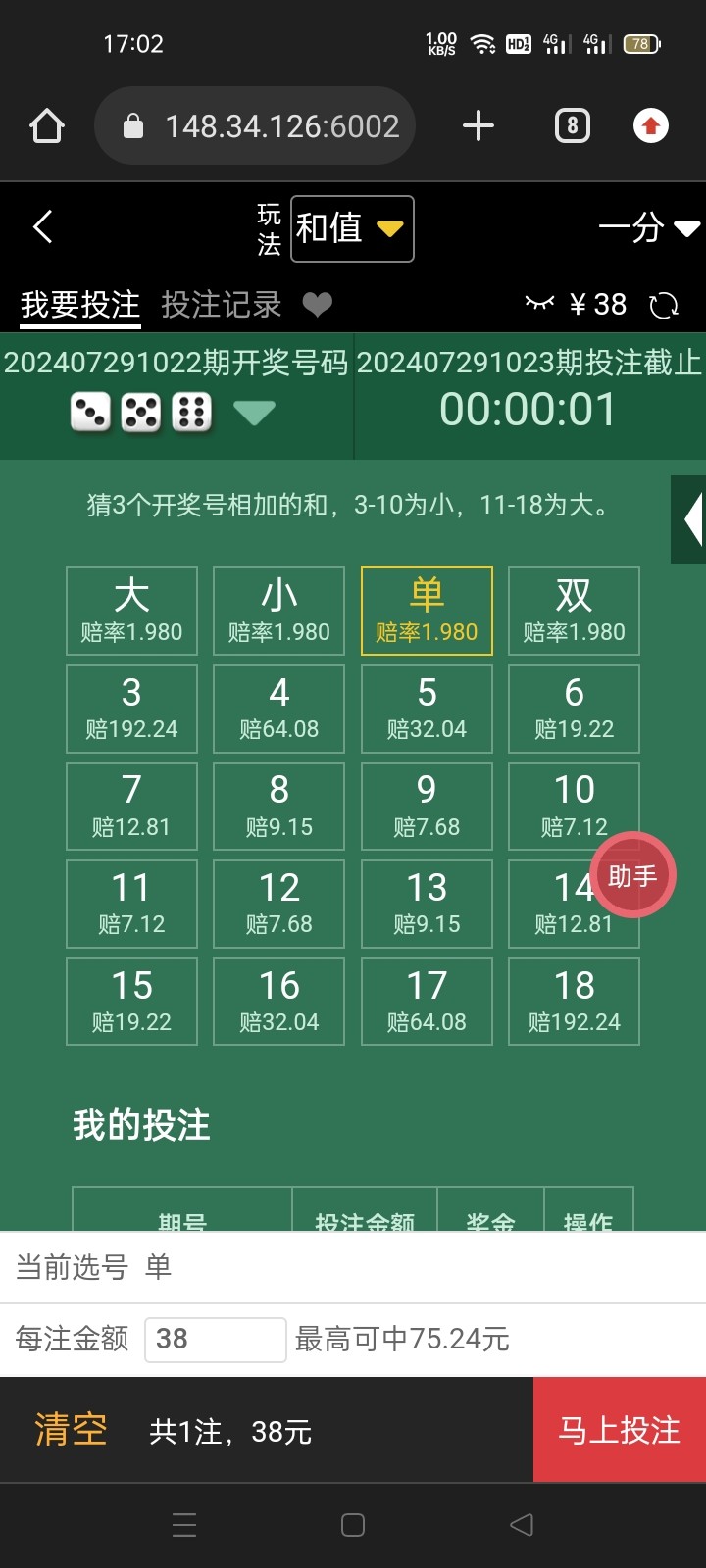This screenshot has width=706, height=1568.
Task: Submit the bet with 马上投注
Action: (619, 1430)
